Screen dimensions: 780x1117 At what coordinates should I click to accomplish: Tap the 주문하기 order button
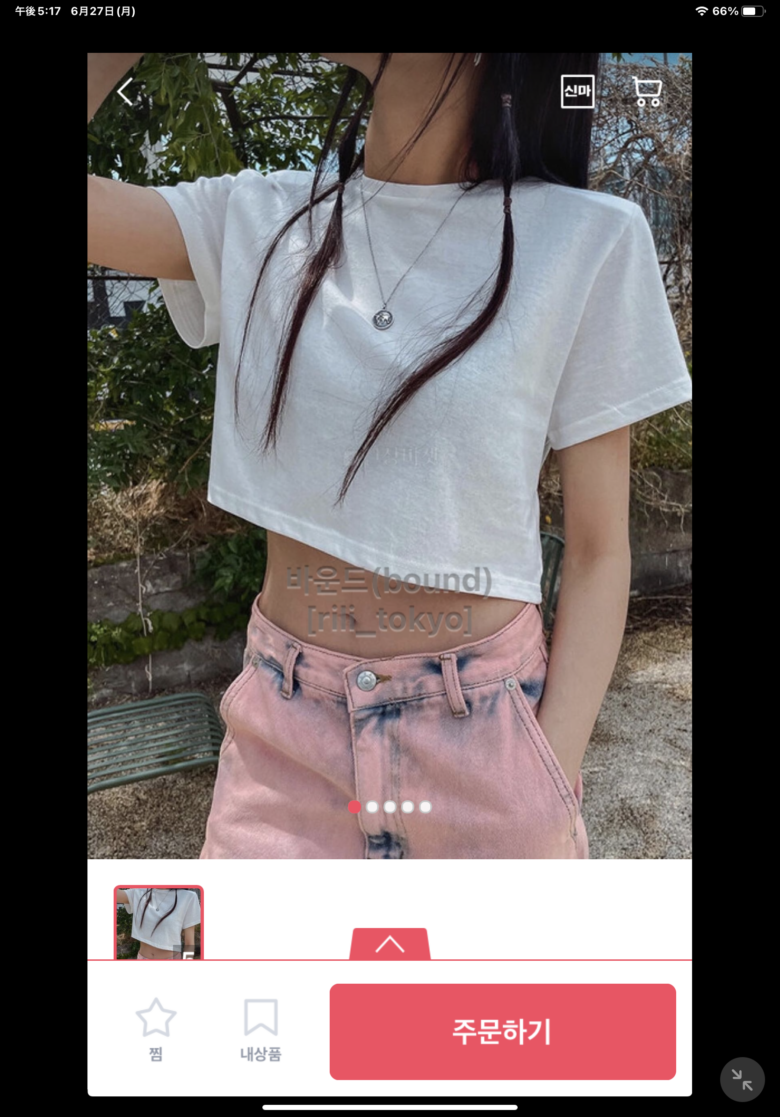click(x=502, y=1031)
